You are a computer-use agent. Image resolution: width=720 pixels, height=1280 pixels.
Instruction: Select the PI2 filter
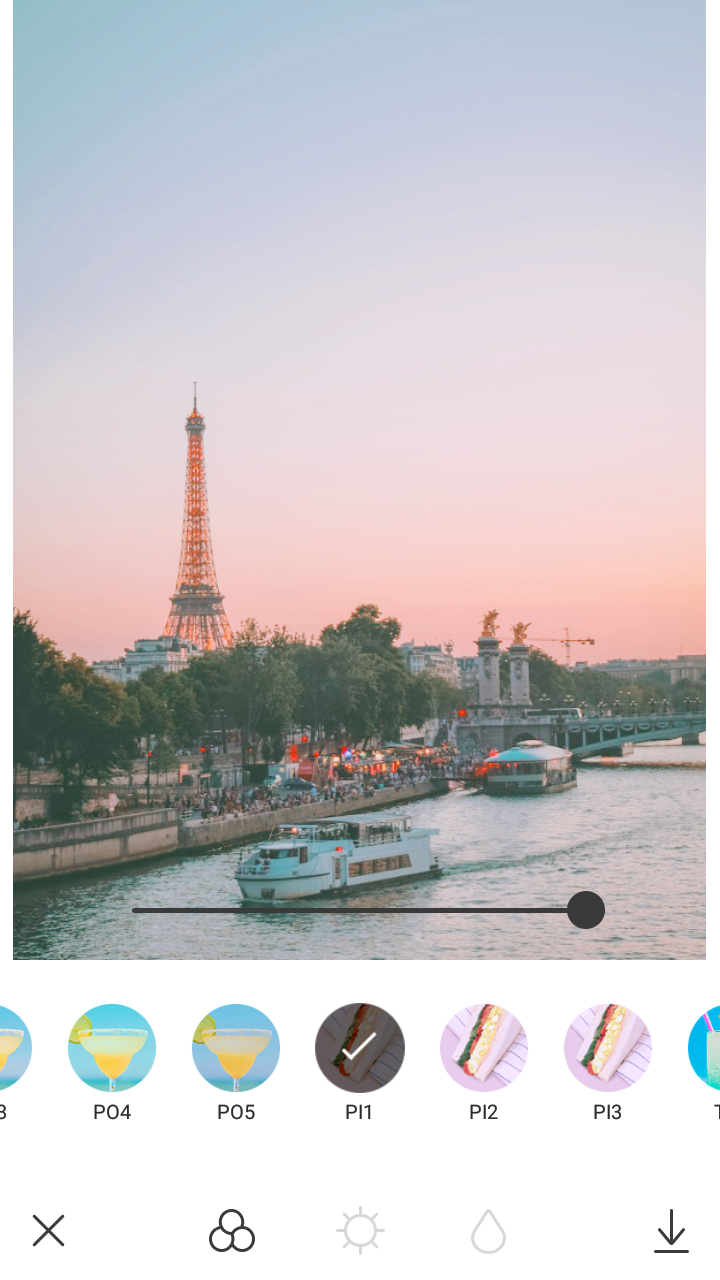484,1048
